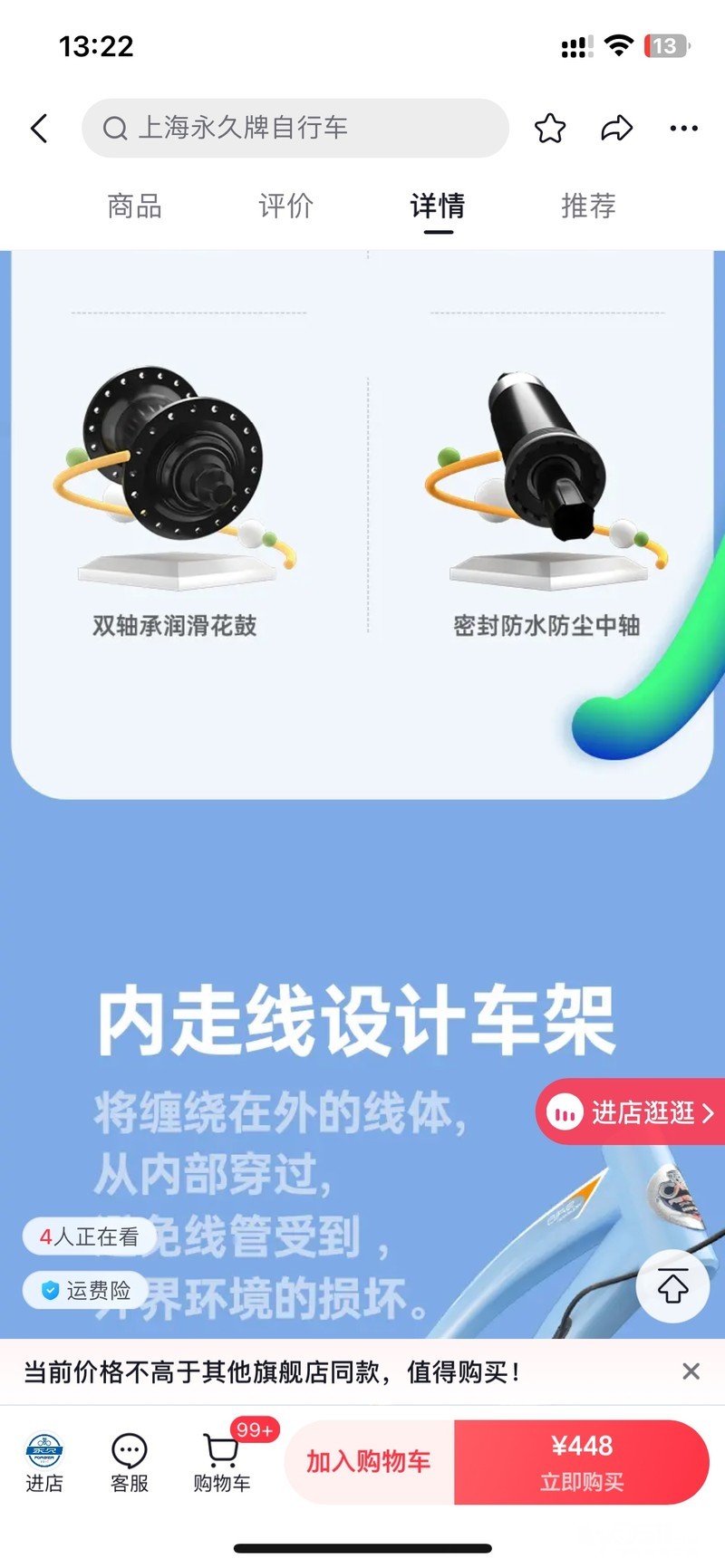Viewport: 725px width, 1568px height.
Task: Switch to the 评价 tab
Action: tap(285, 207)
